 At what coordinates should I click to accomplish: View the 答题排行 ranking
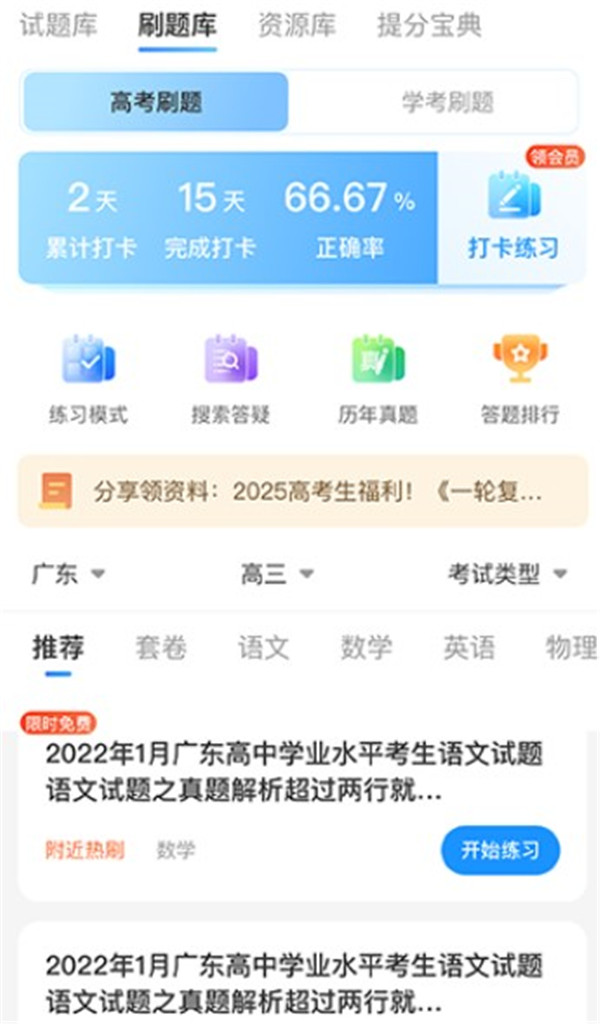(520, 378)
